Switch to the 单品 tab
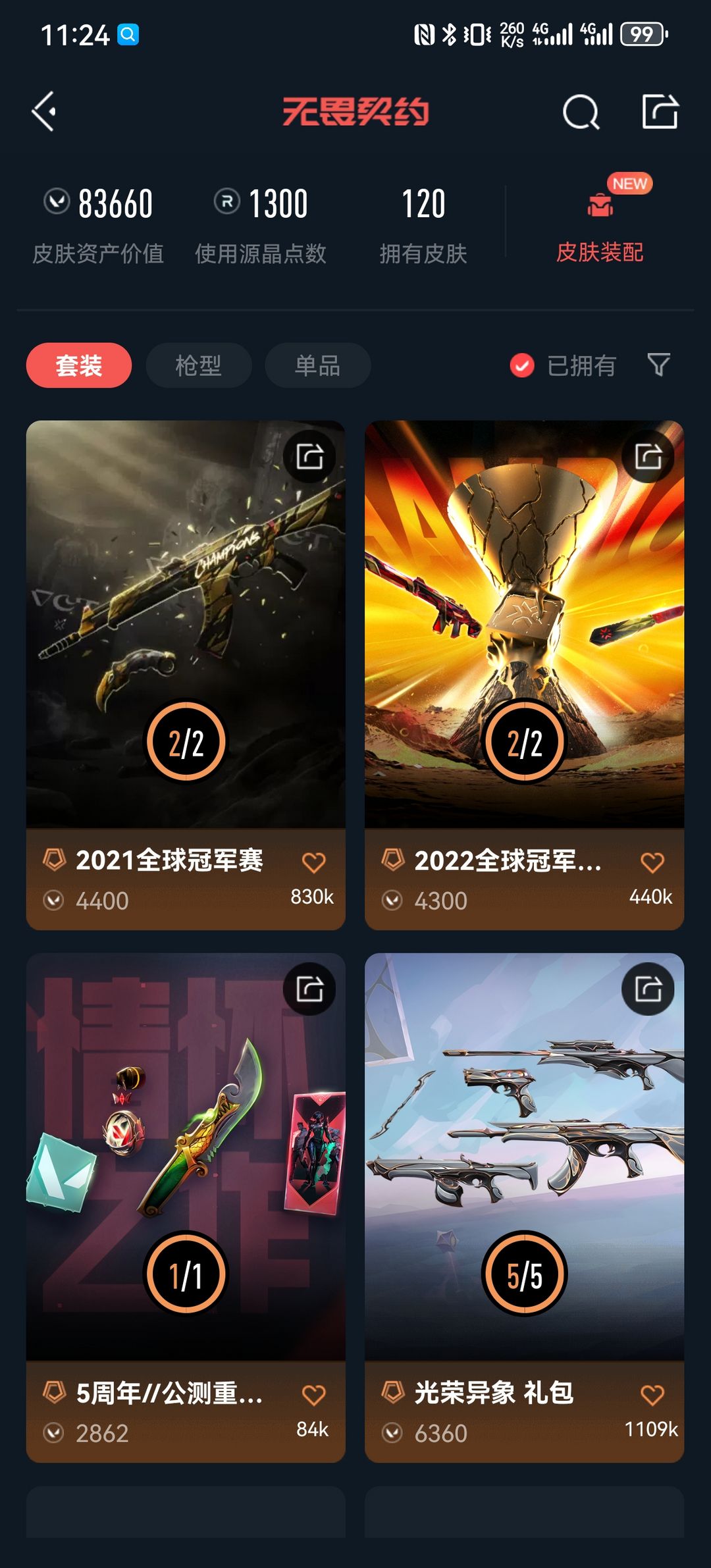The image size is (711, 1568). point(317,366)
